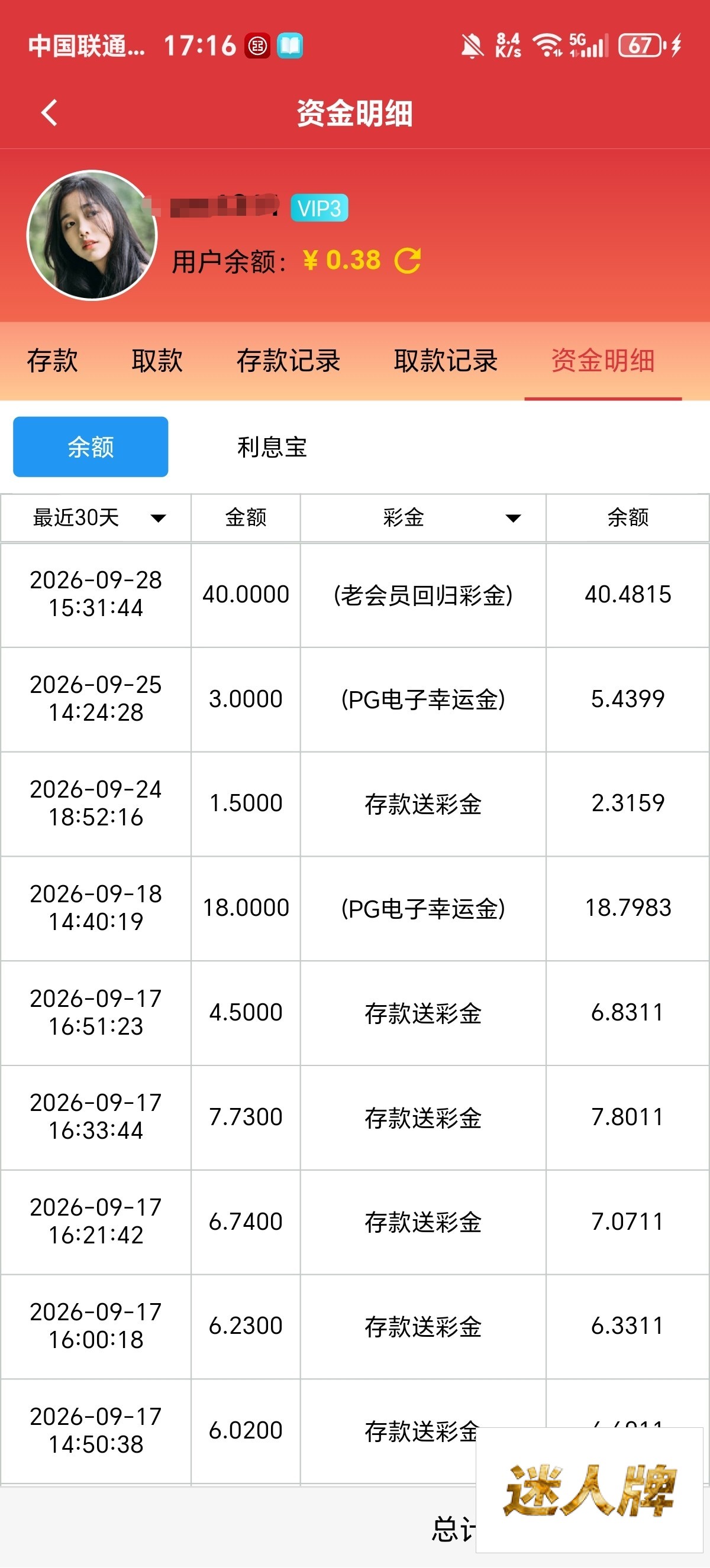Open the 取款记录 tab
This screenshot has width=710, height=1568.
(446, 361)
